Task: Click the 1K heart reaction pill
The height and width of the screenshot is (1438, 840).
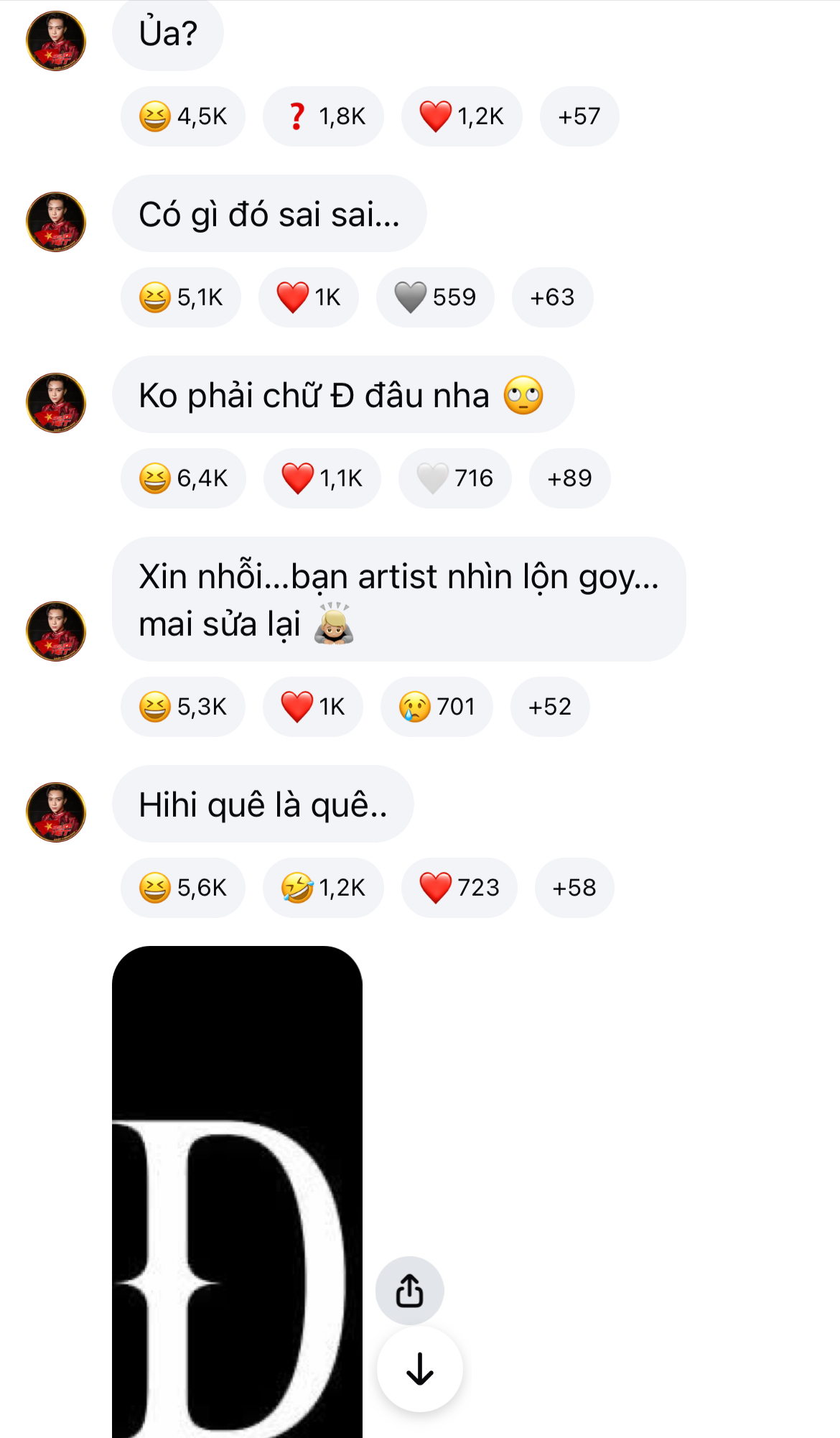Action: pyautogui.click(x=309, y=297)
